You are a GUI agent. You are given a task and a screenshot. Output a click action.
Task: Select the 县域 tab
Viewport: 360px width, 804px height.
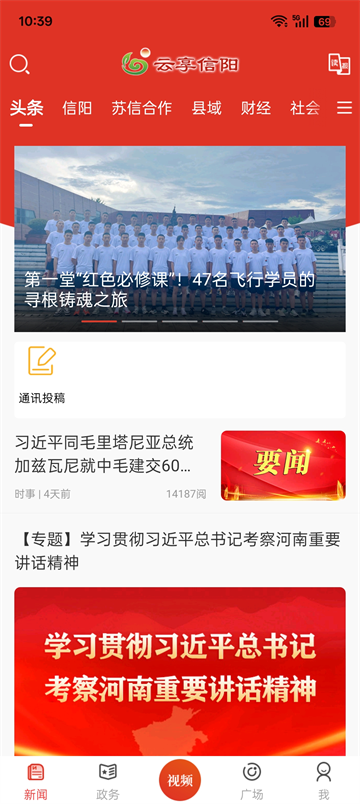pos(207,108)
